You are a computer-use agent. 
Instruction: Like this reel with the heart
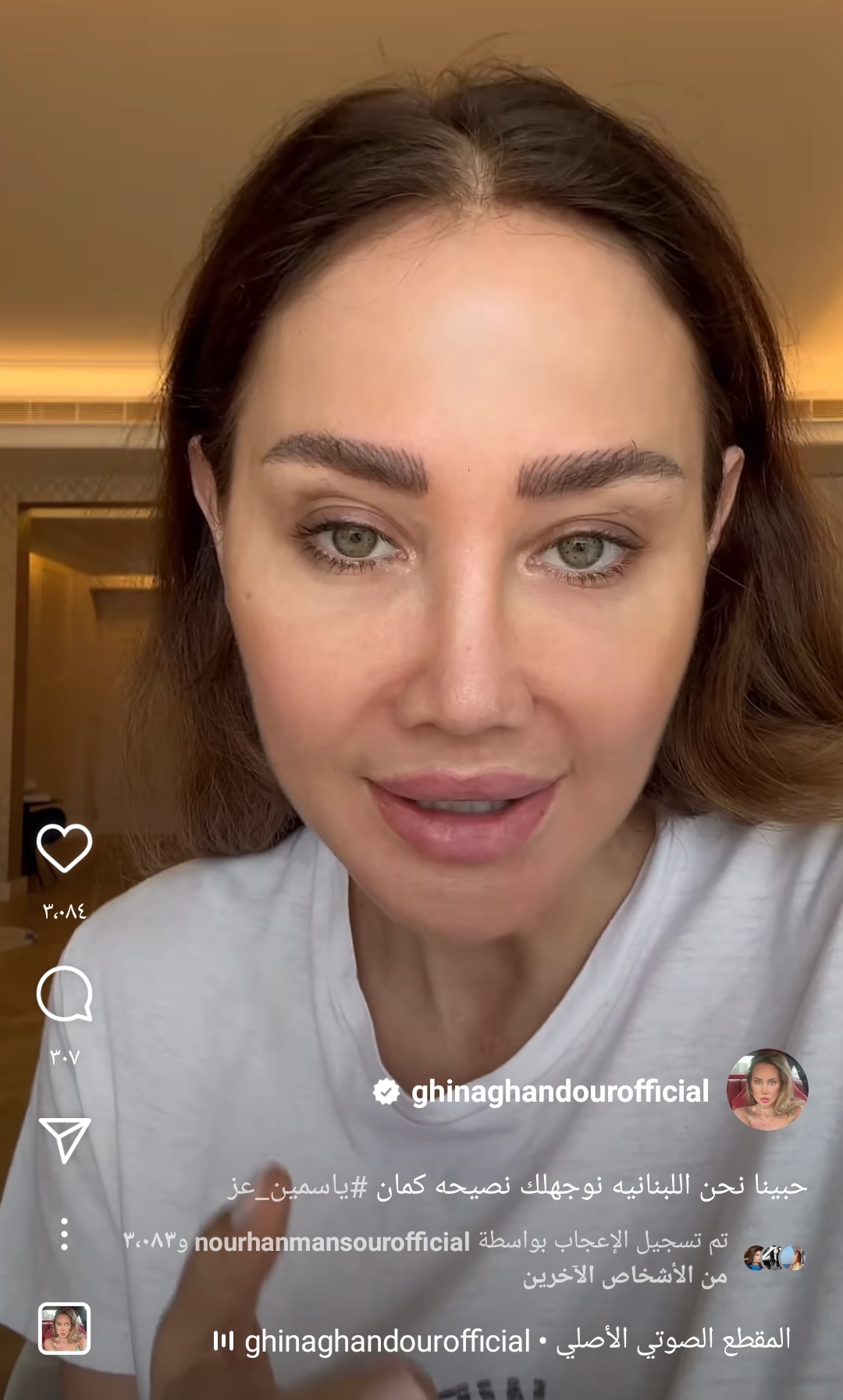[x=64, y=848]
